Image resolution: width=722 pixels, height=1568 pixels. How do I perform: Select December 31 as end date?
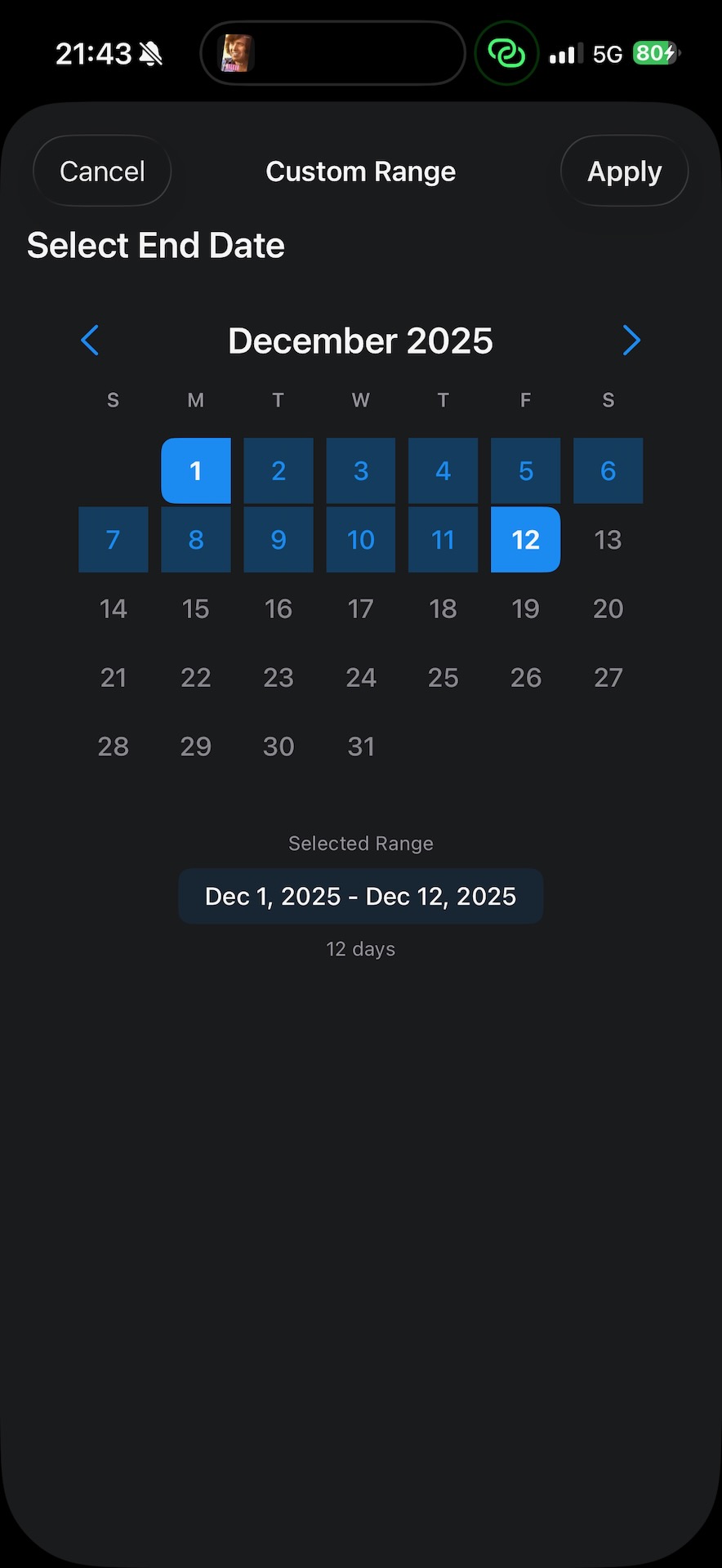point(360,746)
